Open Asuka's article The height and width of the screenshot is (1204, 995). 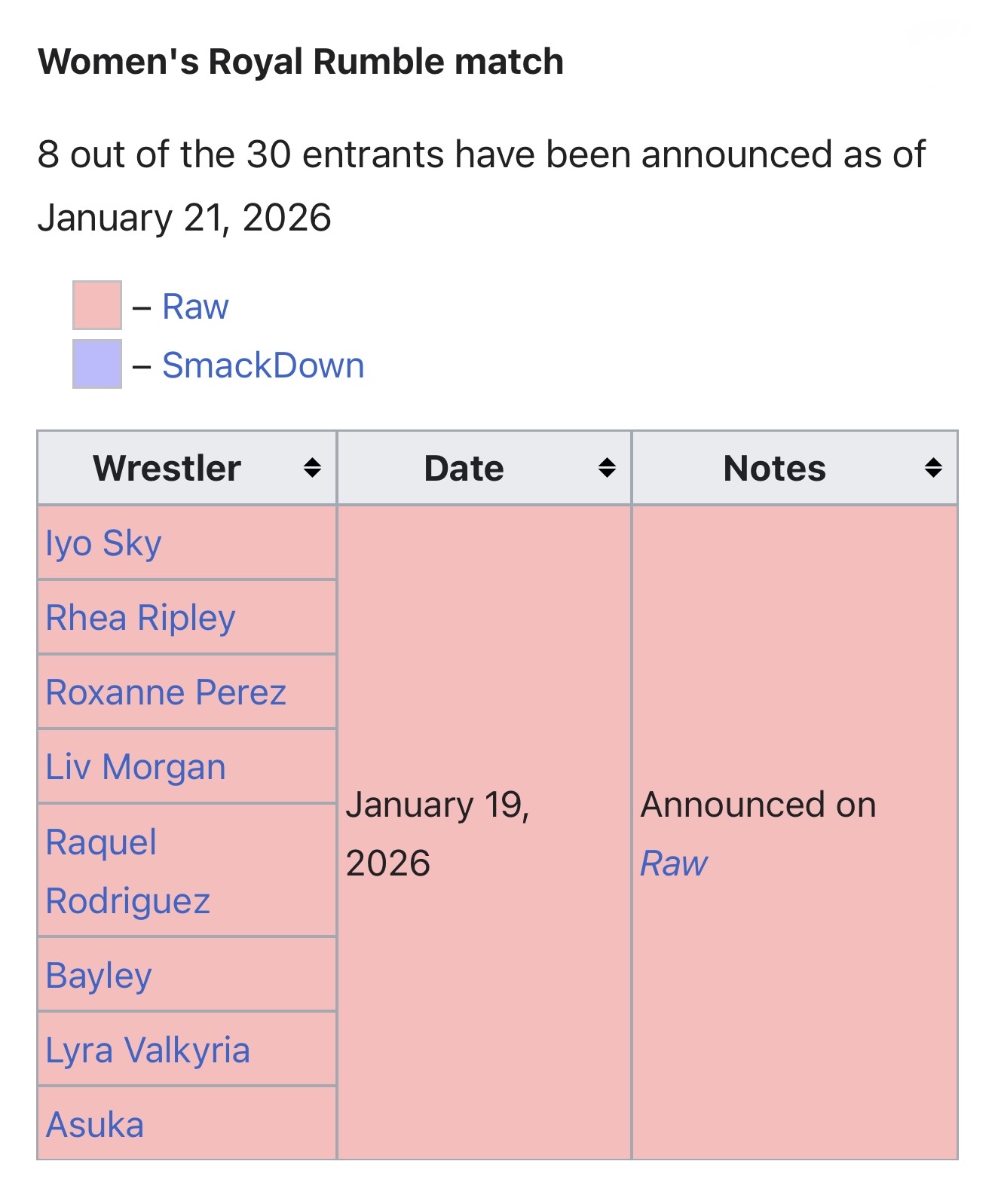click(x=95, y=1125)
